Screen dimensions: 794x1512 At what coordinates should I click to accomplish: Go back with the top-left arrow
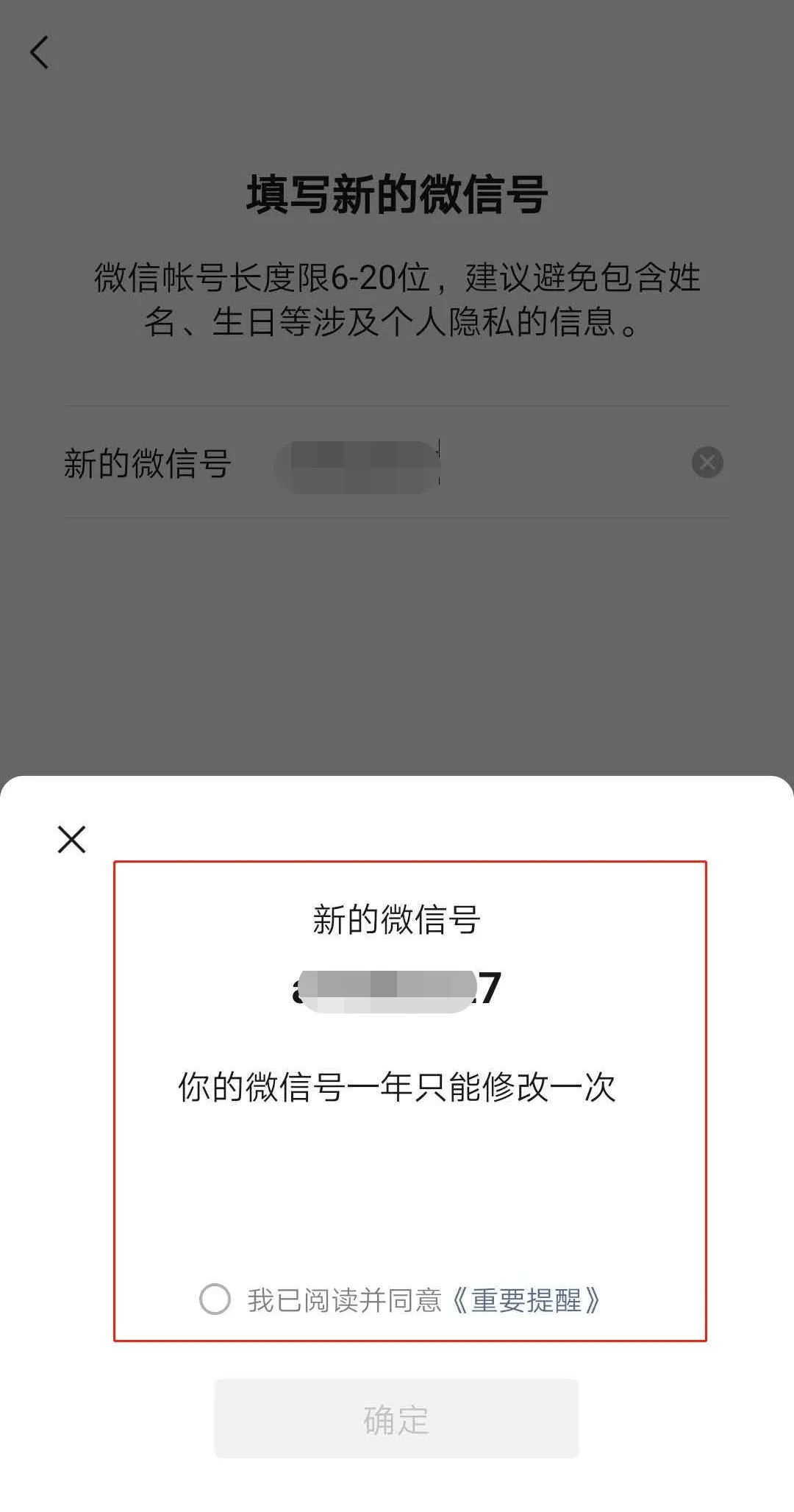coord(40,52)
